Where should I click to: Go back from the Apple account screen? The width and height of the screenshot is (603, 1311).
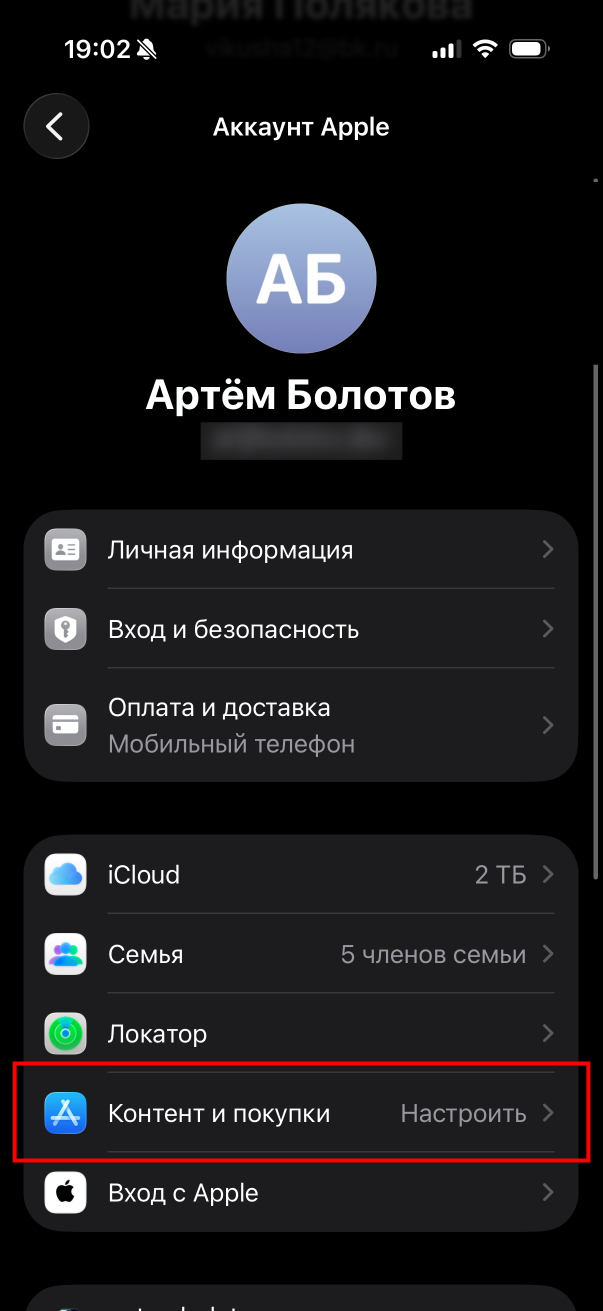coord(57,127)
